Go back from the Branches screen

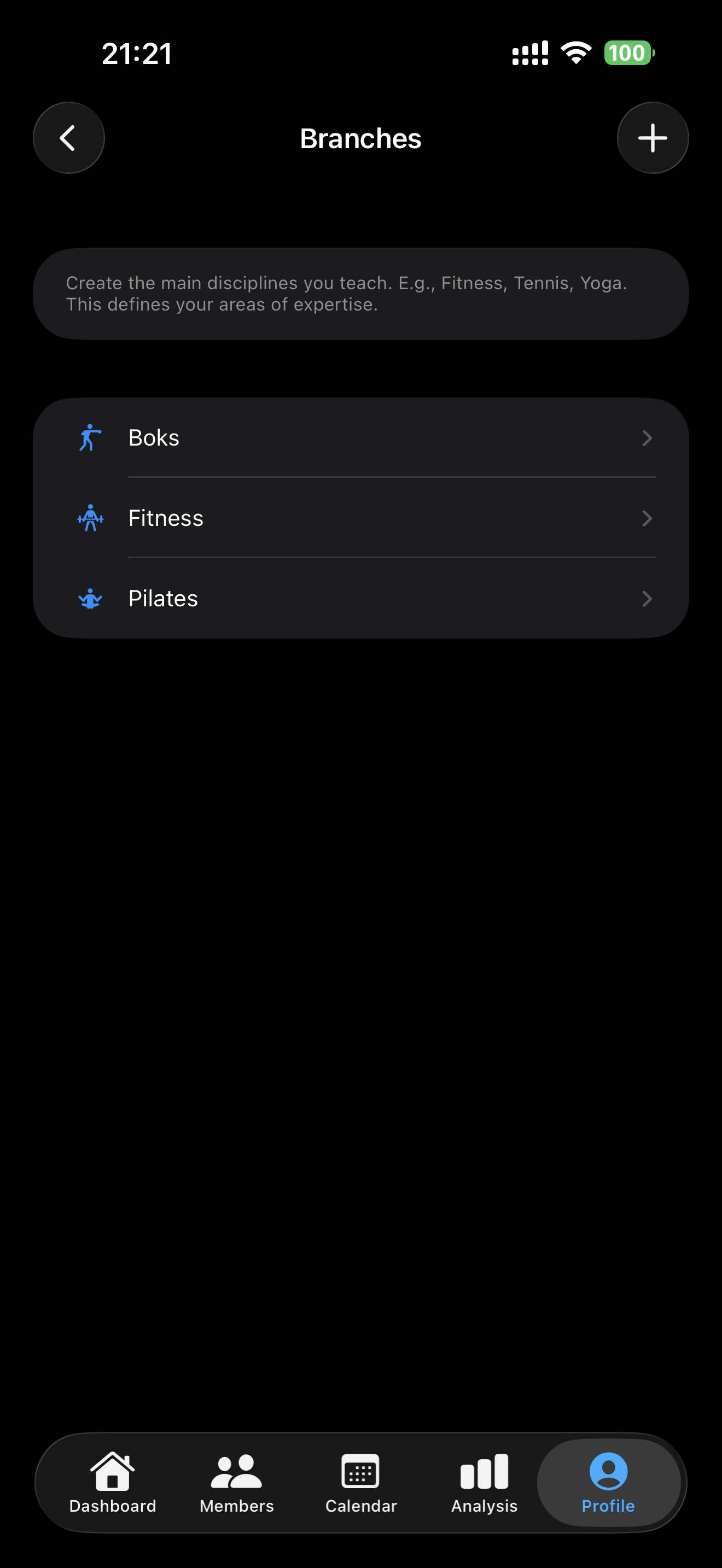click(x=68, y=138)
